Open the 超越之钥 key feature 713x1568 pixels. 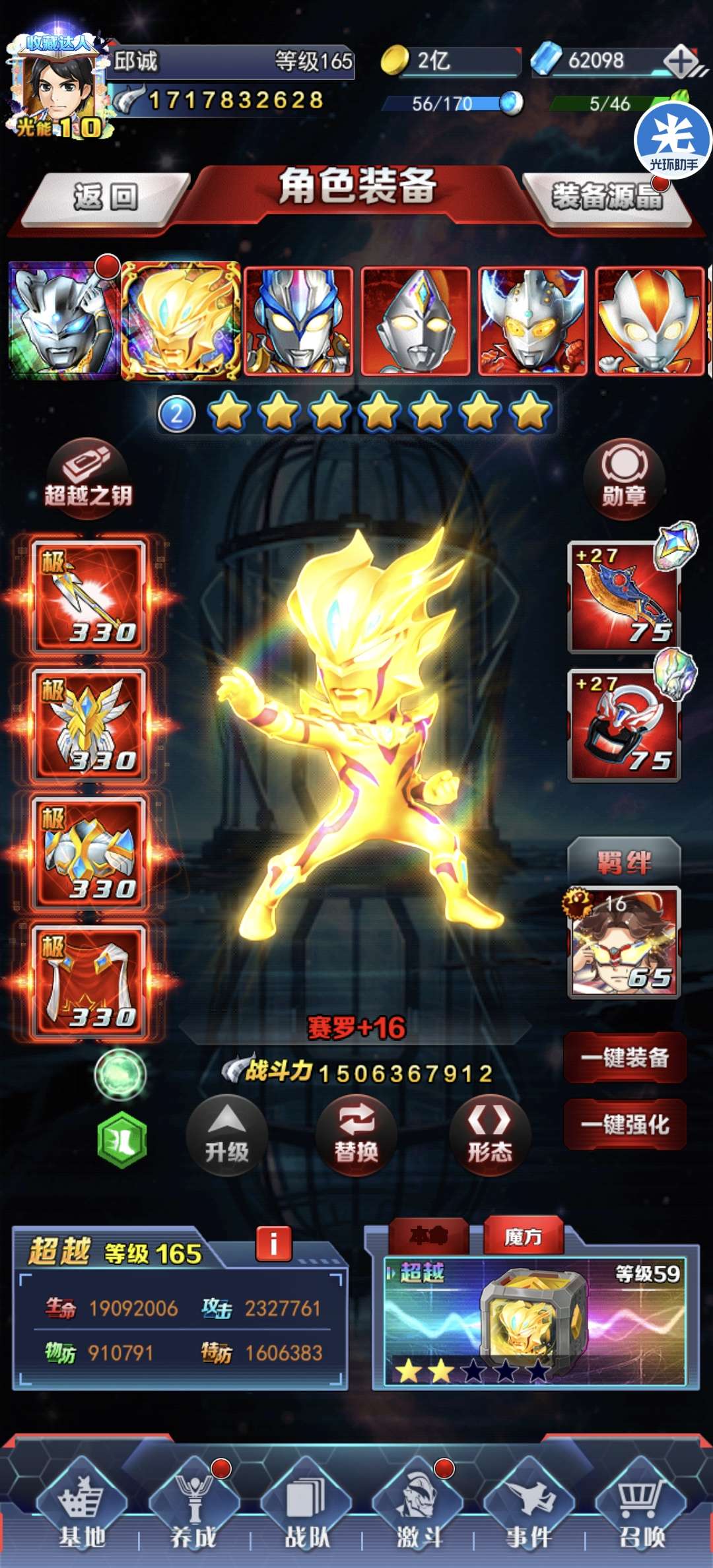click(x=88, y=475)
